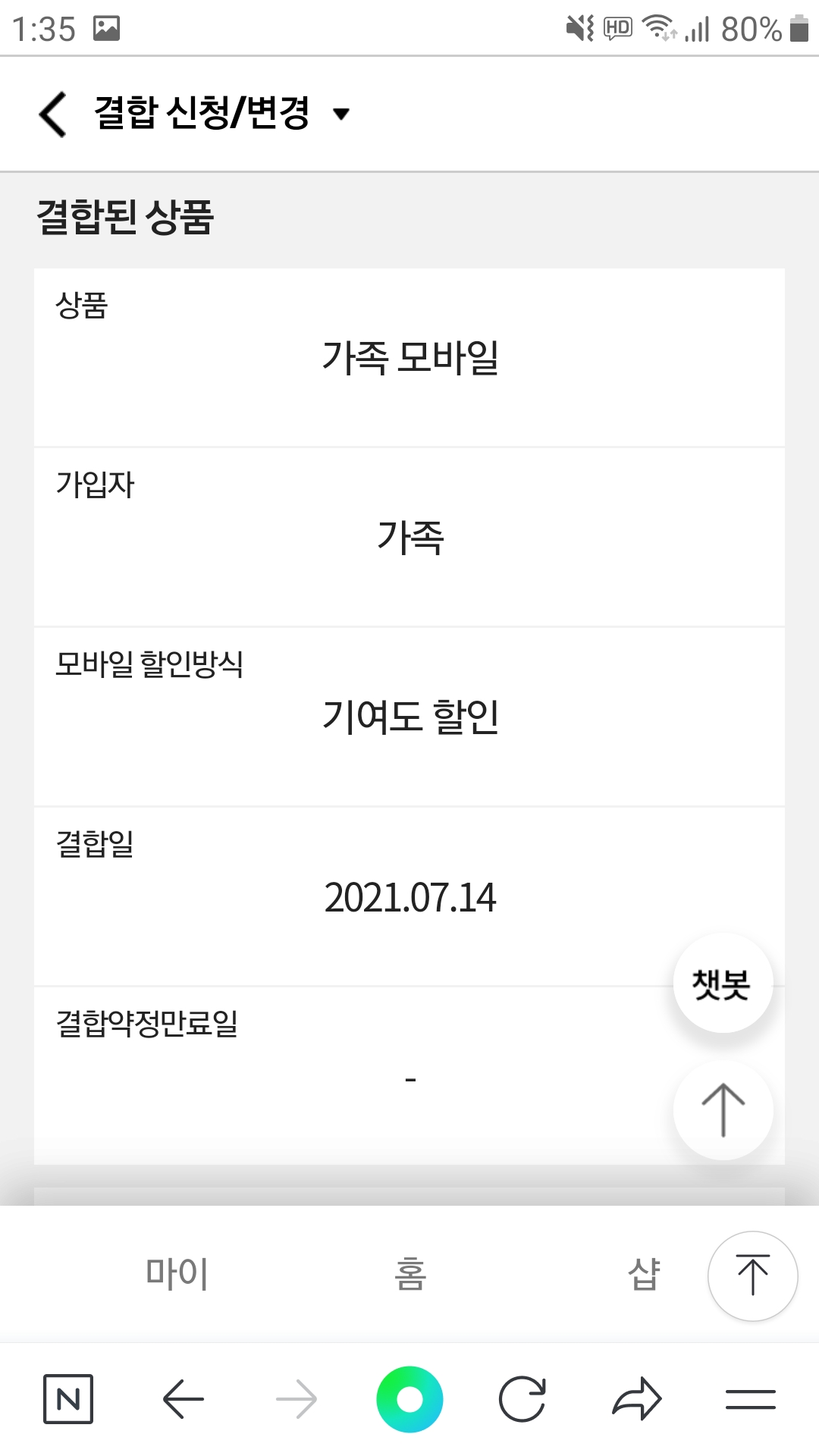
Task: Open the Naver N home button
Action: click(x=68, y=1399)
